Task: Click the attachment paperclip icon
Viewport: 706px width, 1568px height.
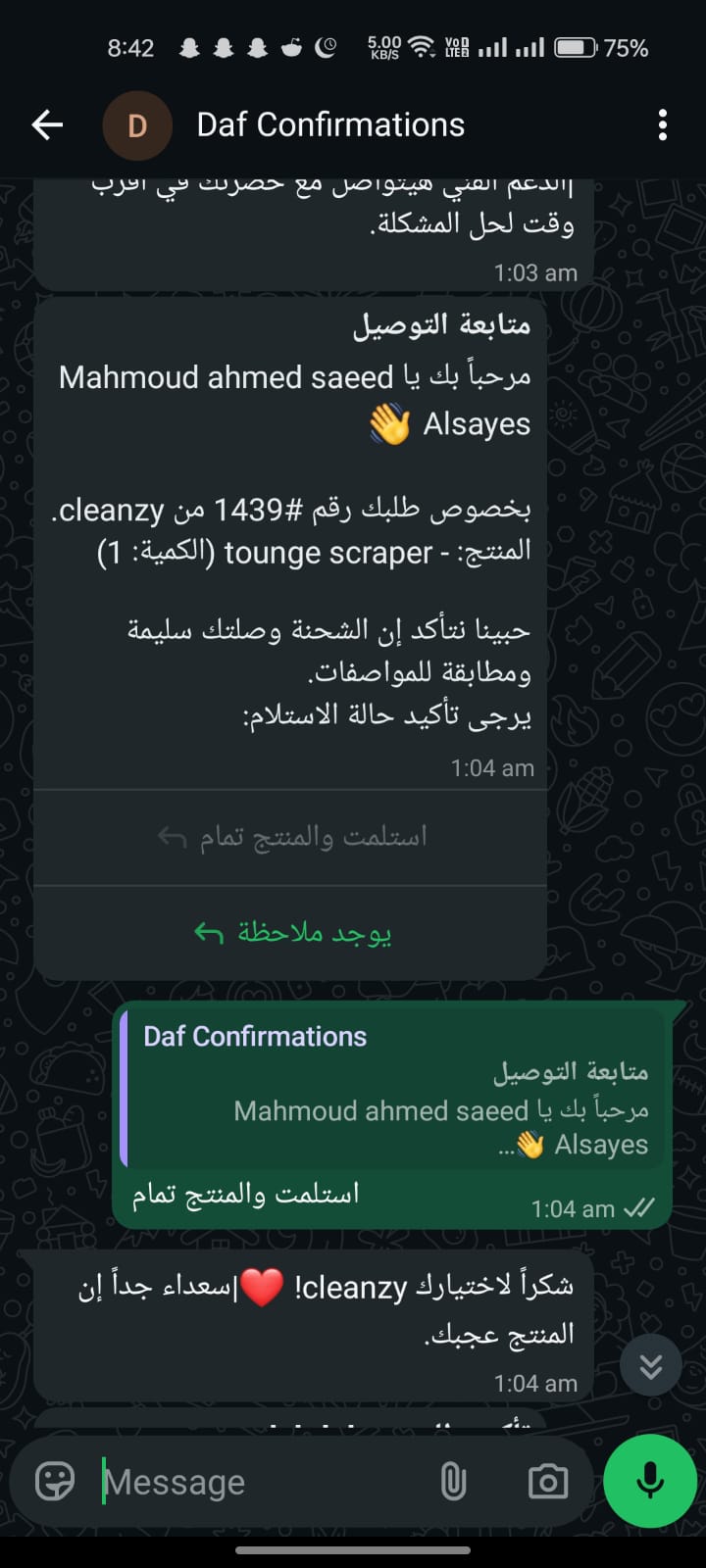Action: pyautogui.click(x=452, y=1481)
